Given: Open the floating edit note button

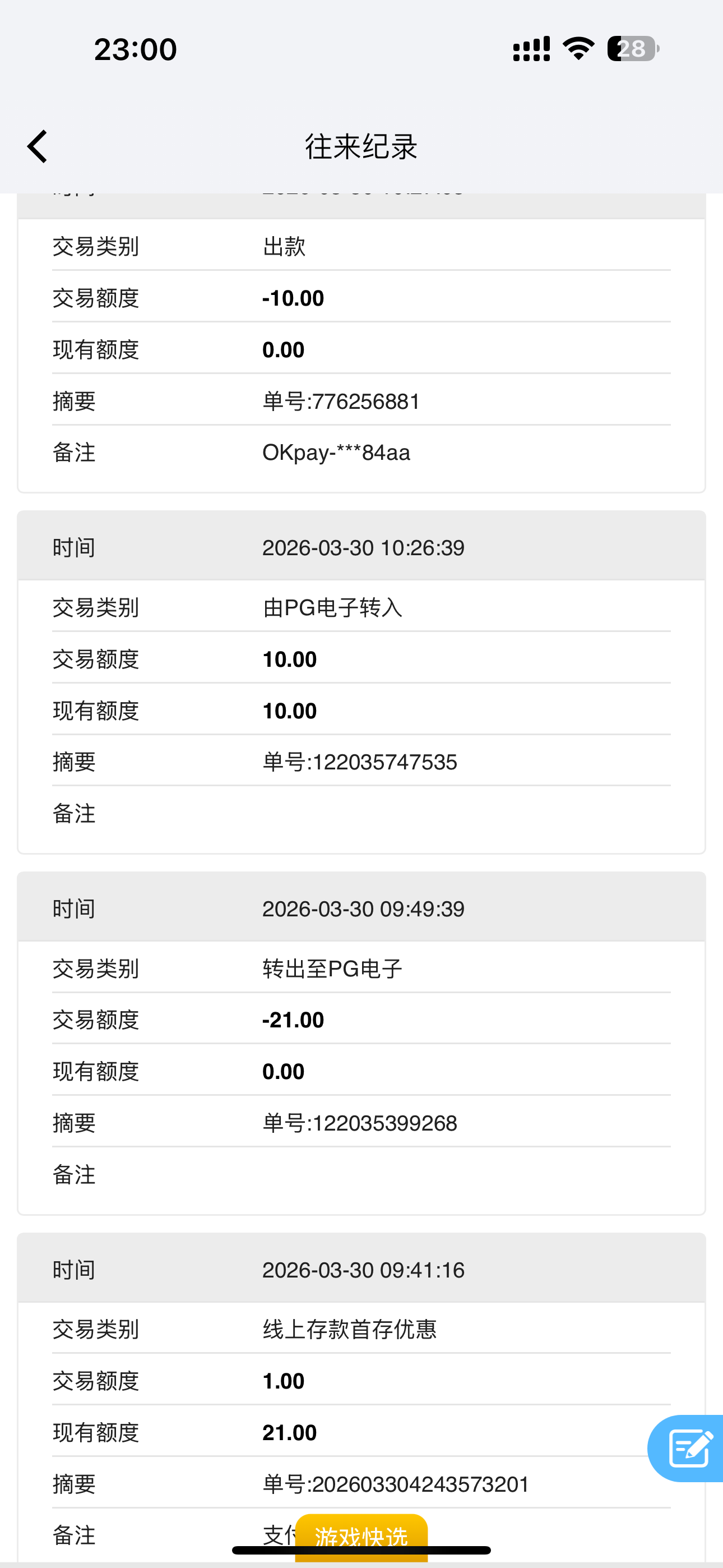Looking at the screenshot, I should (x=688, y=1448).
